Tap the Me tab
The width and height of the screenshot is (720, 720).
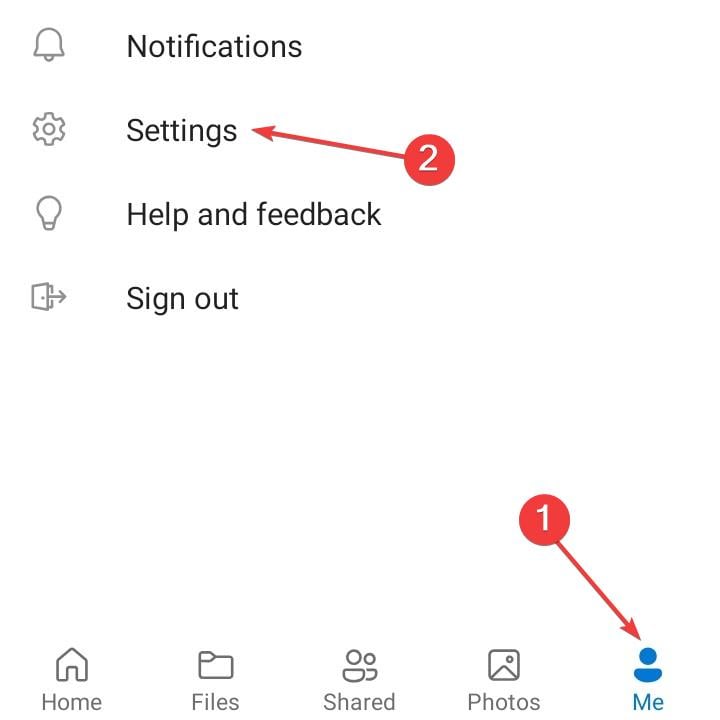click(648, 678)
